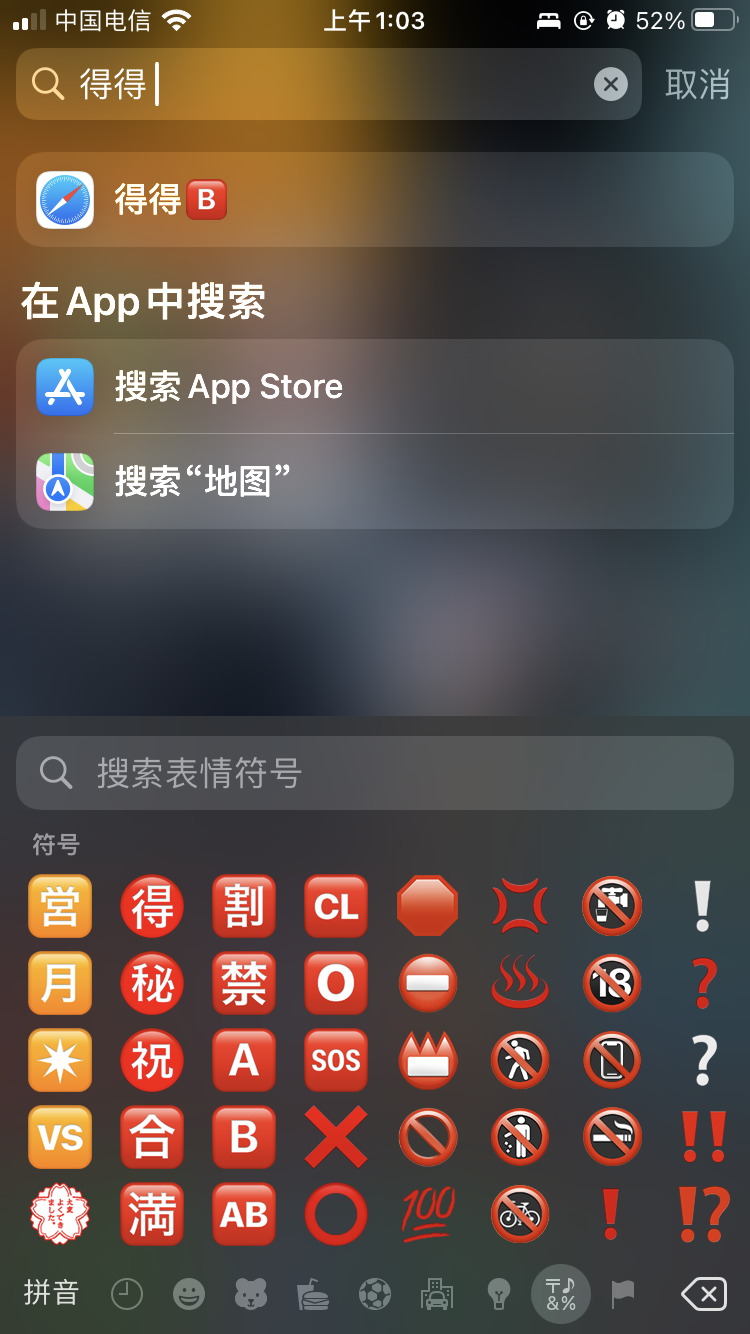Viewport: 750px width, 1334px height.
Task: Switch to the sports ball emoji category
Action: (375, 1294)
